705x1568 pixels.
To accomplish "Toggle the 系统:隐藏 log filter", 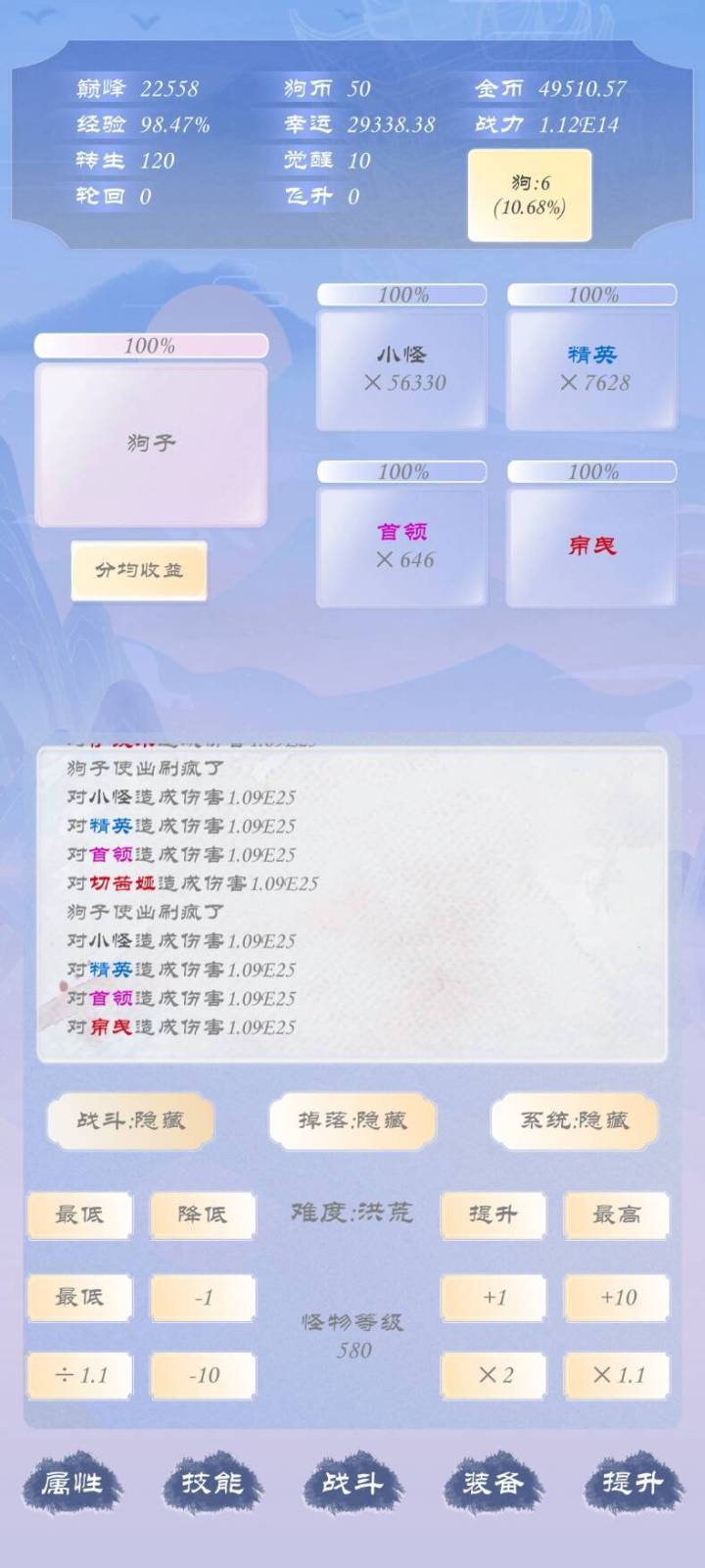I will point(574,1120).
